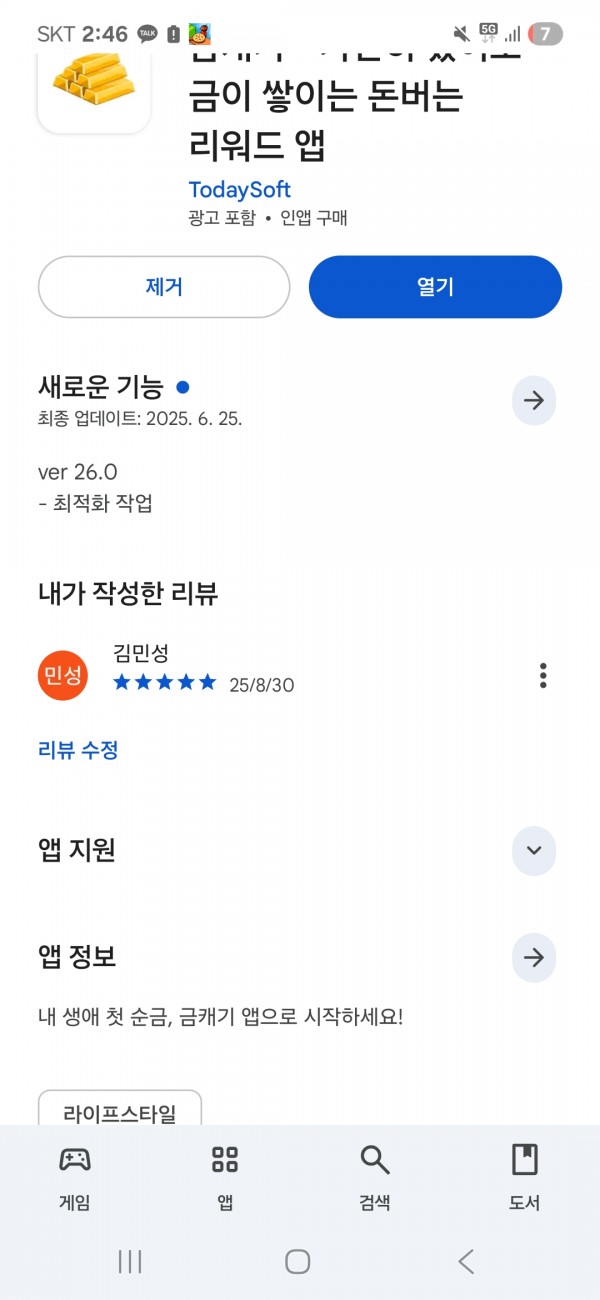This screenshot has width=600, height=1300.
Task: Go to the 검색 tab
Action: 375,1178
